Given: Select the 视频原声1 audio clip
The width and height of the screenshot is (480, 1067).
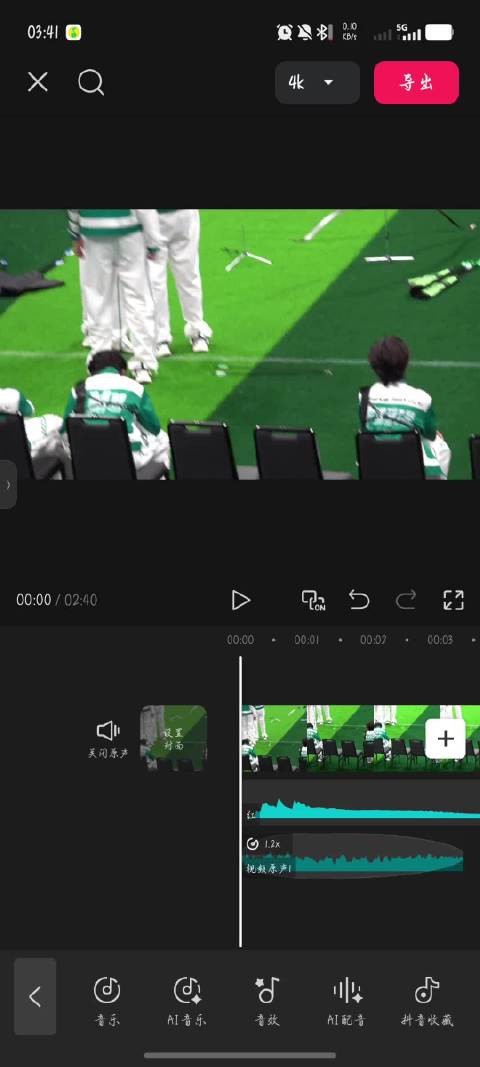Looking at the screenshot, I should [353, 855].
